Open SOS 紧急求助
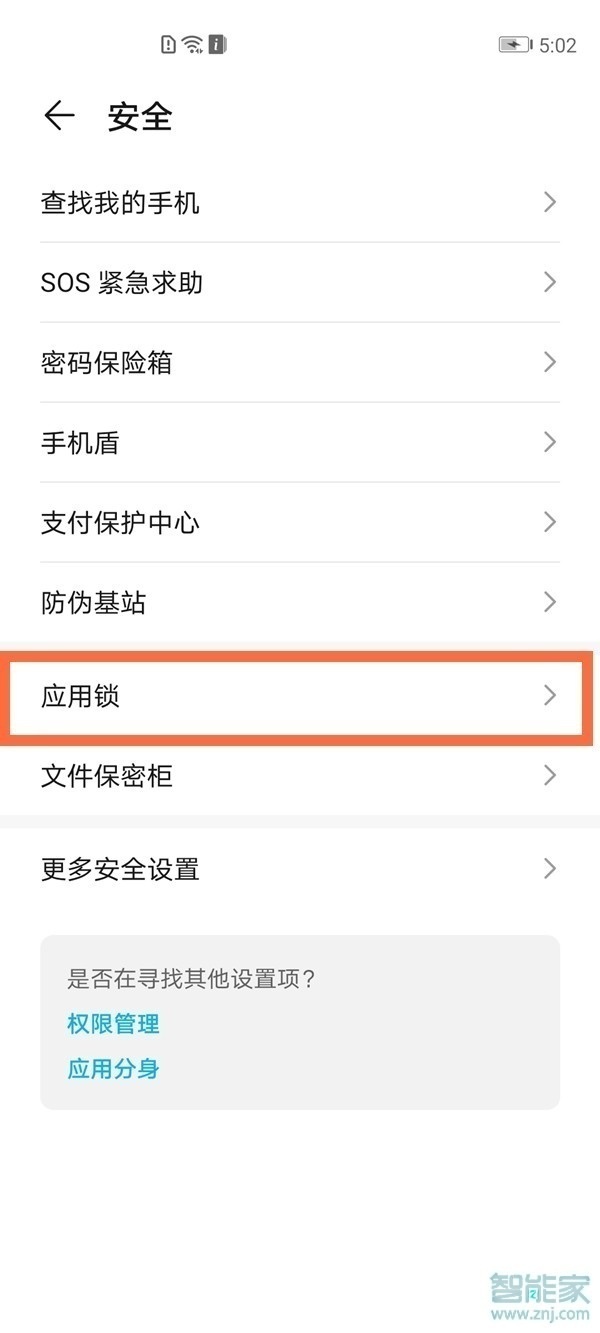 click(298, 282)
